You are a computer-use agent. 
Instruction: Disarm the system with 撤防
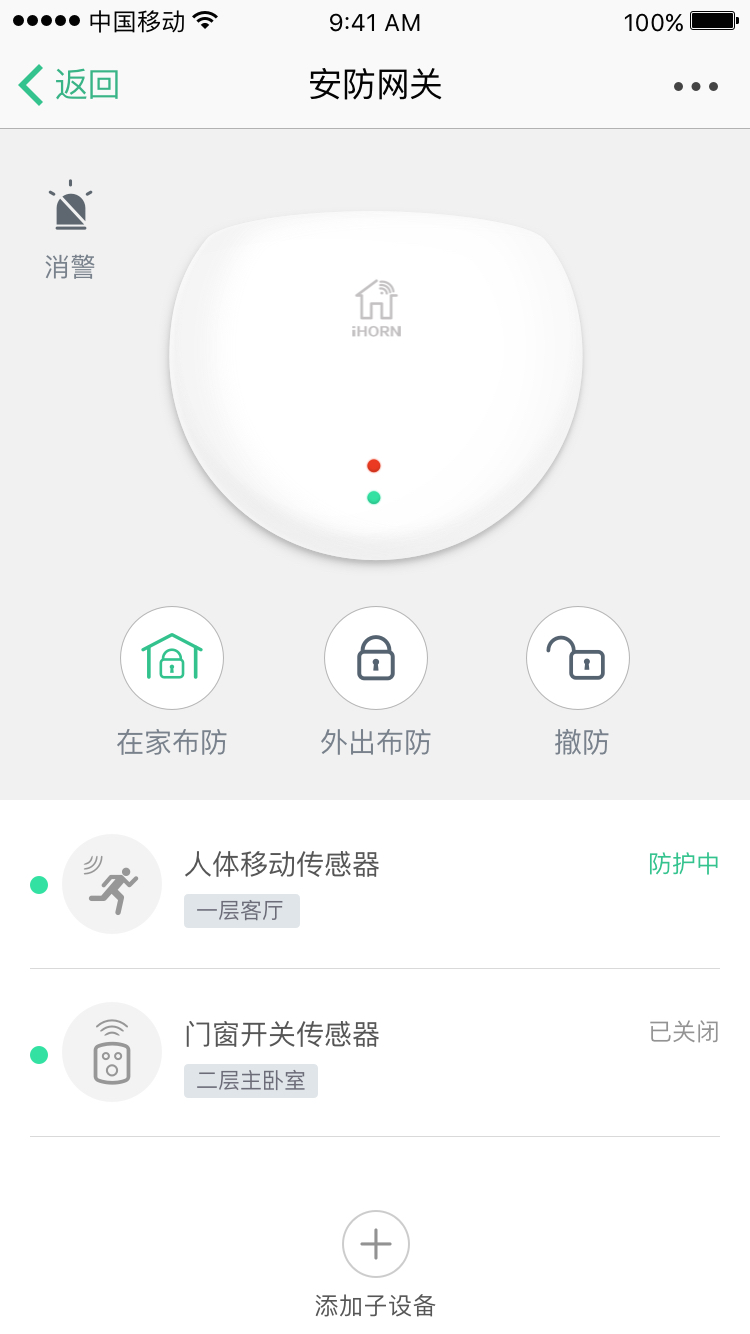(x=578, y=659)
